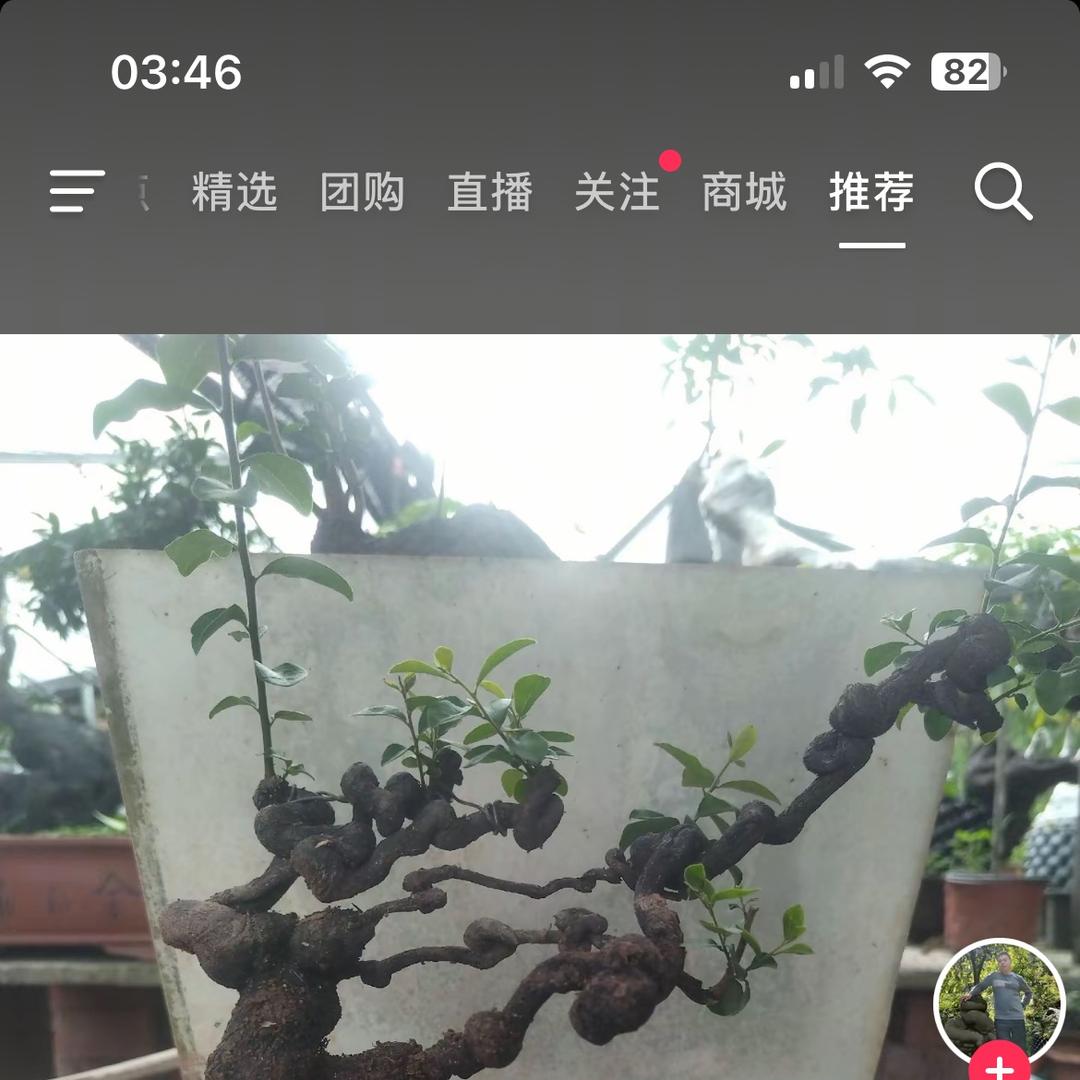Open the search magnifier
This screenshot has width=1080, height=1080.
tap(1002, 191)
